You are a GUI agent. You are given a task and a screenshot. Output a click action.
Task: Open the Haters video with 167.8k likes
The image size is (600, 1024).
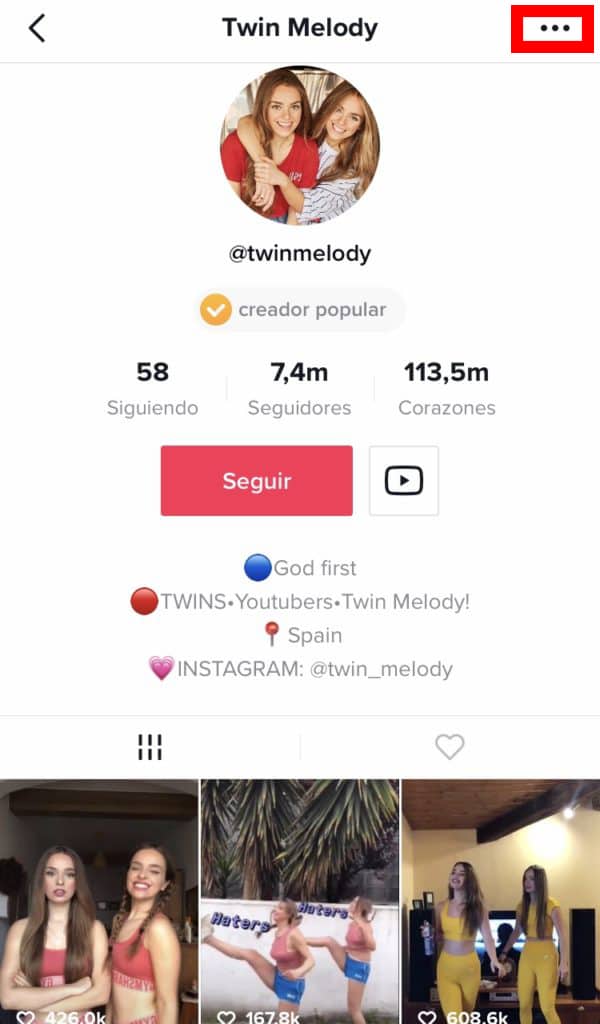point(300,900)
